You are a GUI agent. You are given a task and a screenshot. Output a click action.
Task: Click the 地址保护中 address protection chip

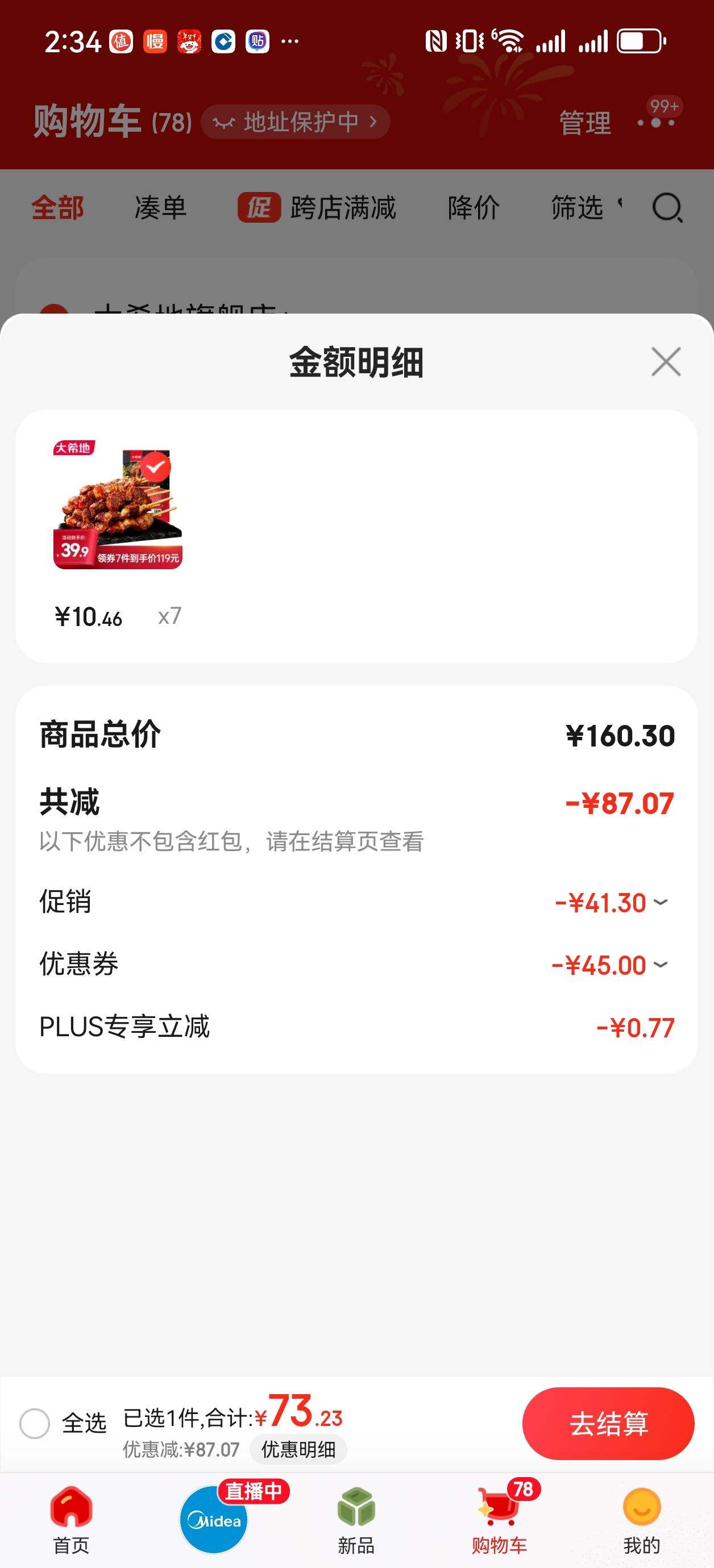[x=297, y=121]
